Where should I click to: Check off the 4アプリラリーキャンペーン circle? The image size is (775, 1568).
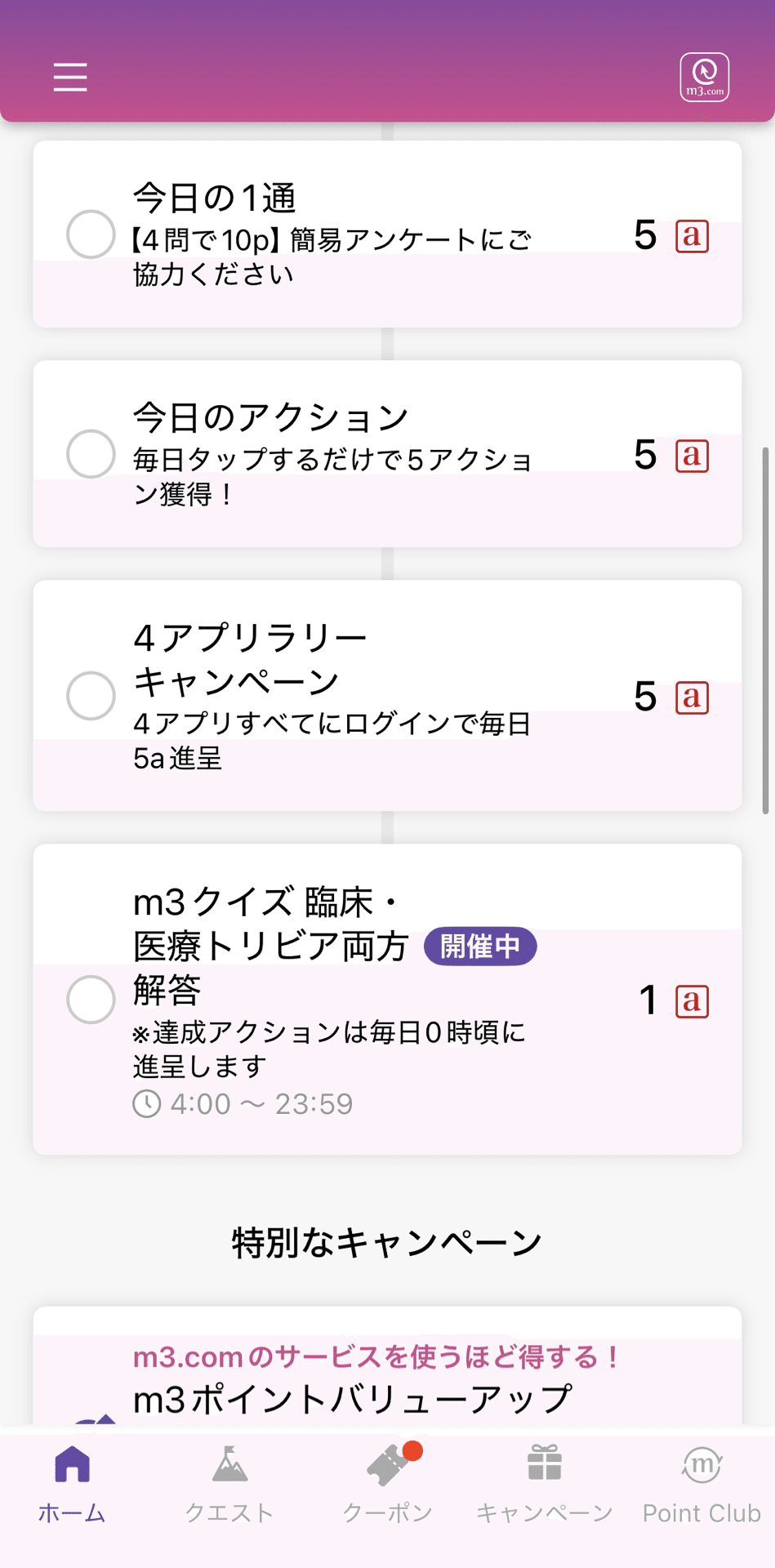point(91,694)
